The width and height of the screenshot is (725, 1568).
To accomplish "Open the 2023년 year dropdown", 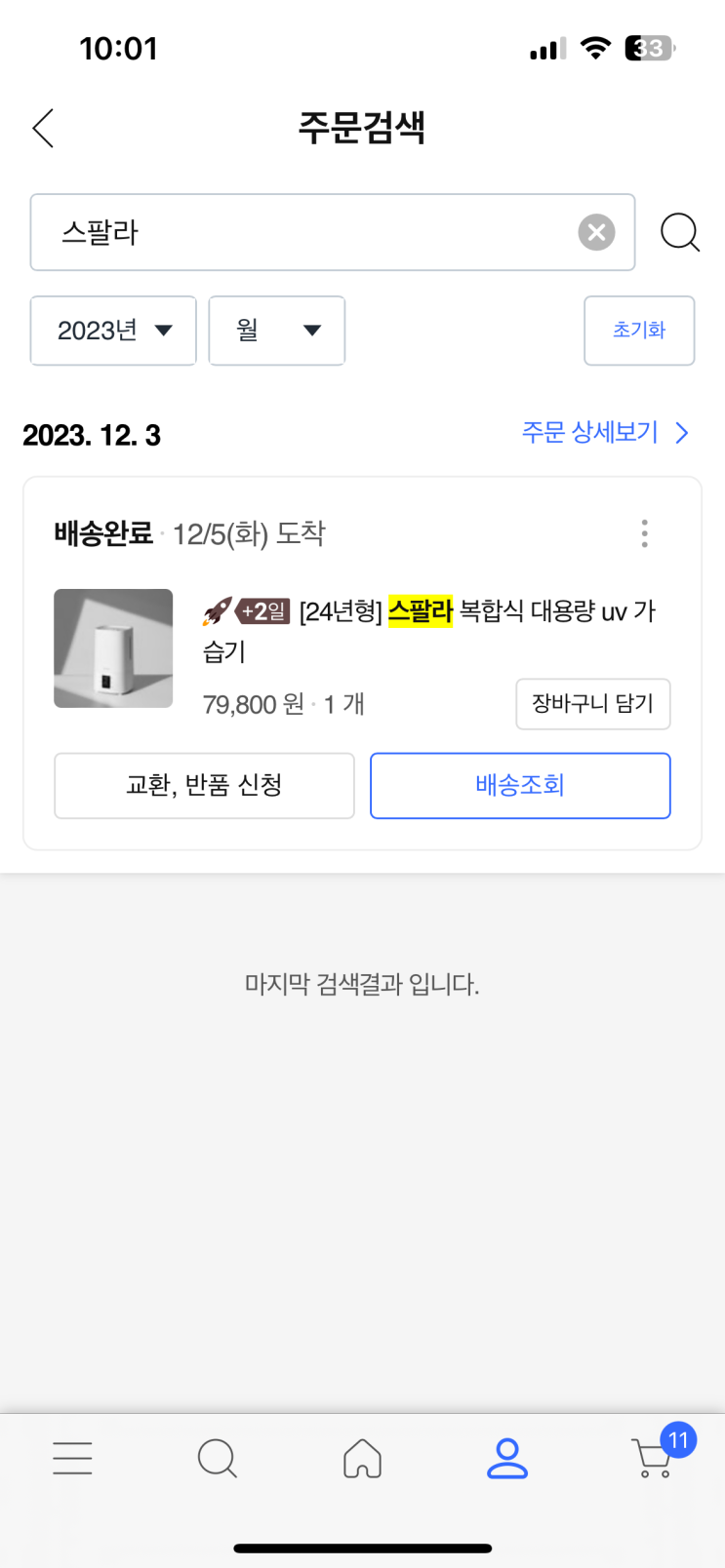I will (113, 331).
